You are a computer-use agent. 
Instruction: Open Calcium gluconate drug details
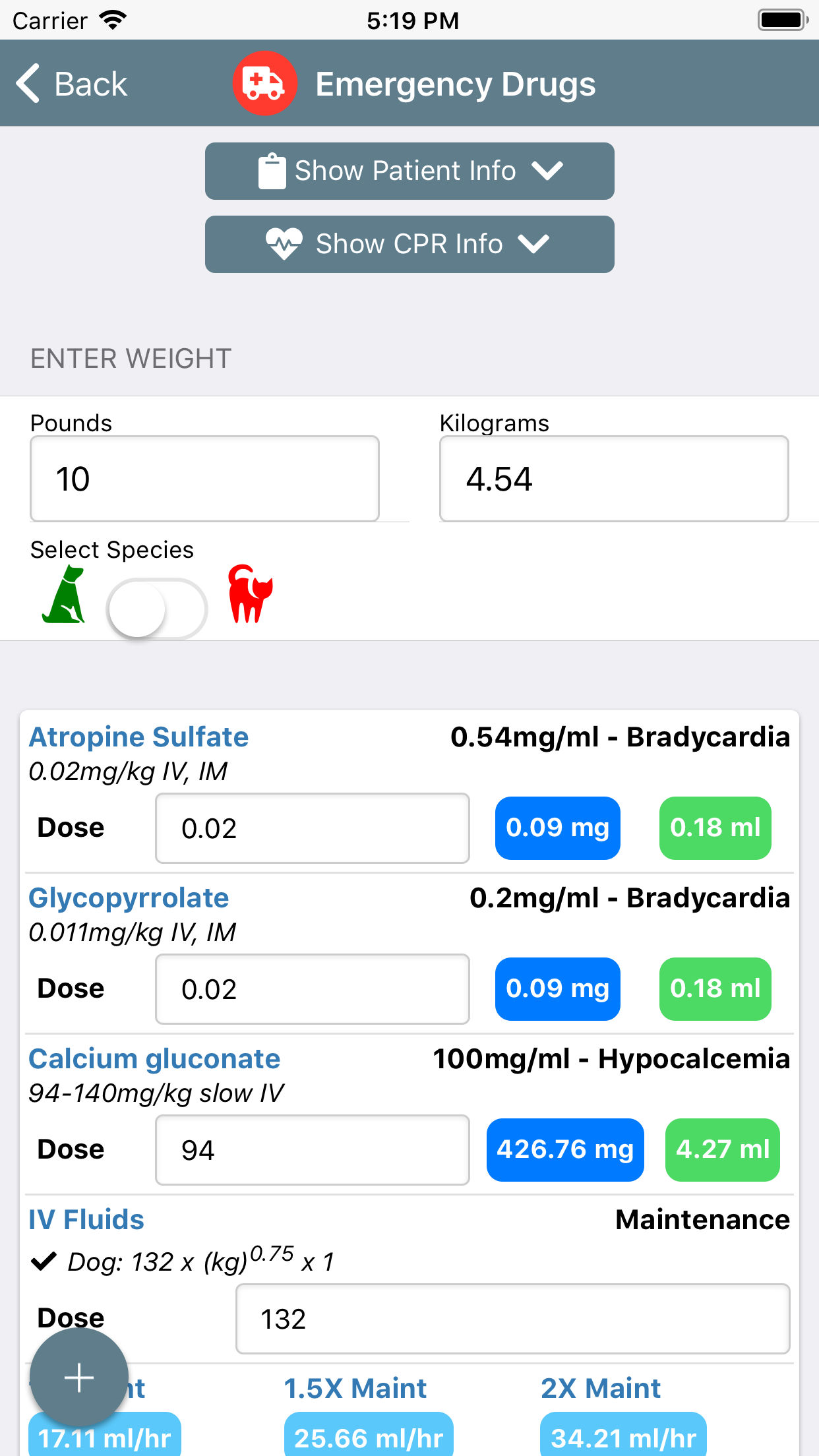click(x=154, y=1059)
